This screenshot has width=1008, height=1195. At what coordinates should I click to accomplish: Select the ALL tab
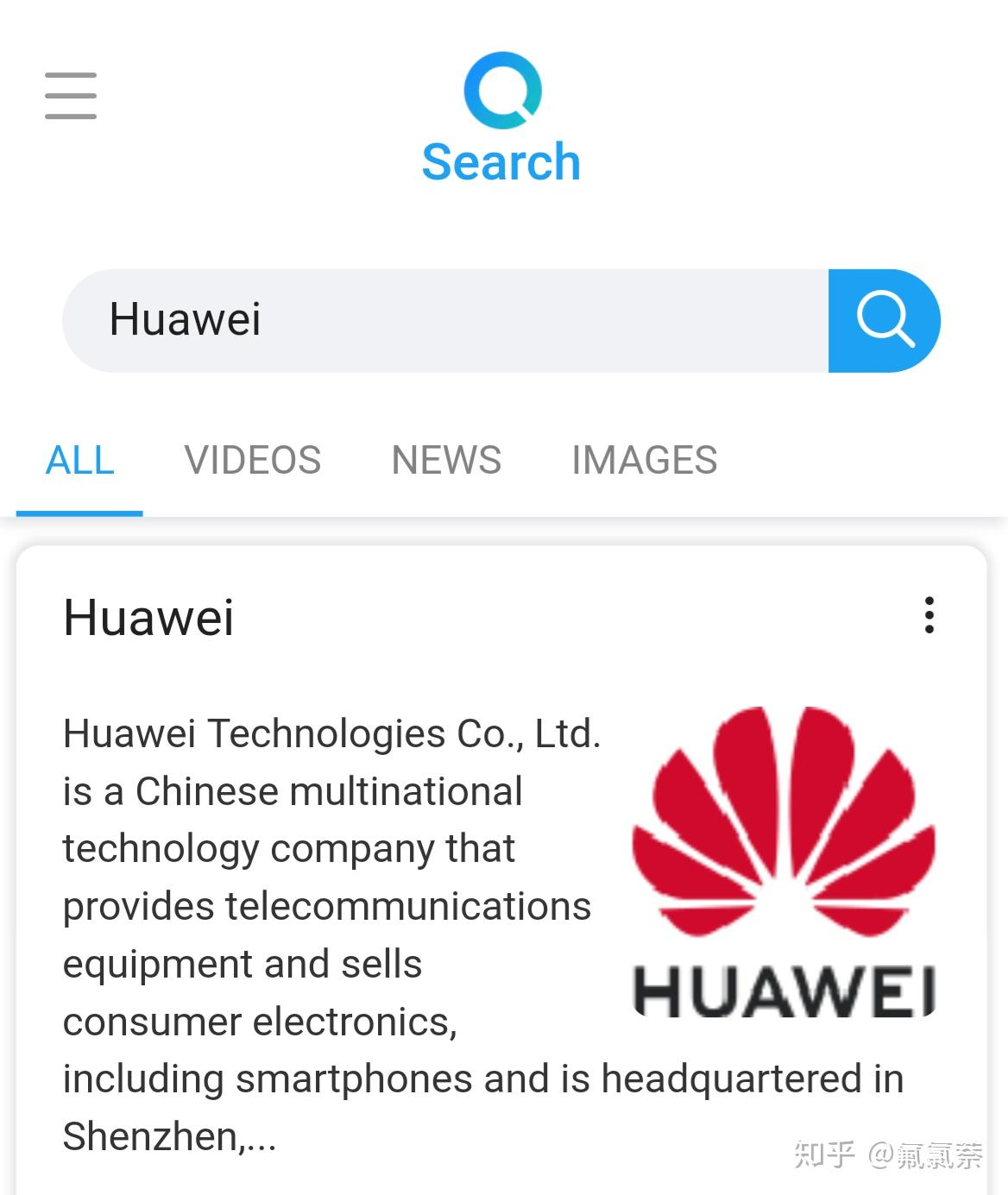point(79,460)
